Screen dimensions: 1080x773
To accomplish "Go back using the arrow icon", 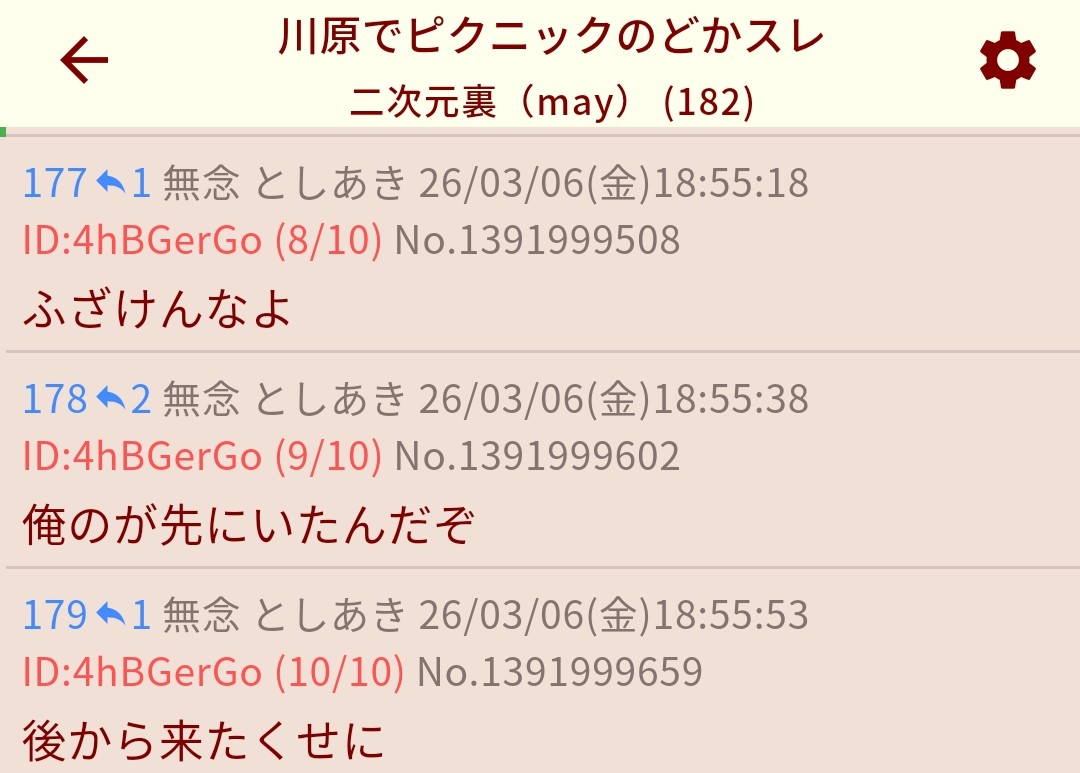I will (x=84, y=62).
